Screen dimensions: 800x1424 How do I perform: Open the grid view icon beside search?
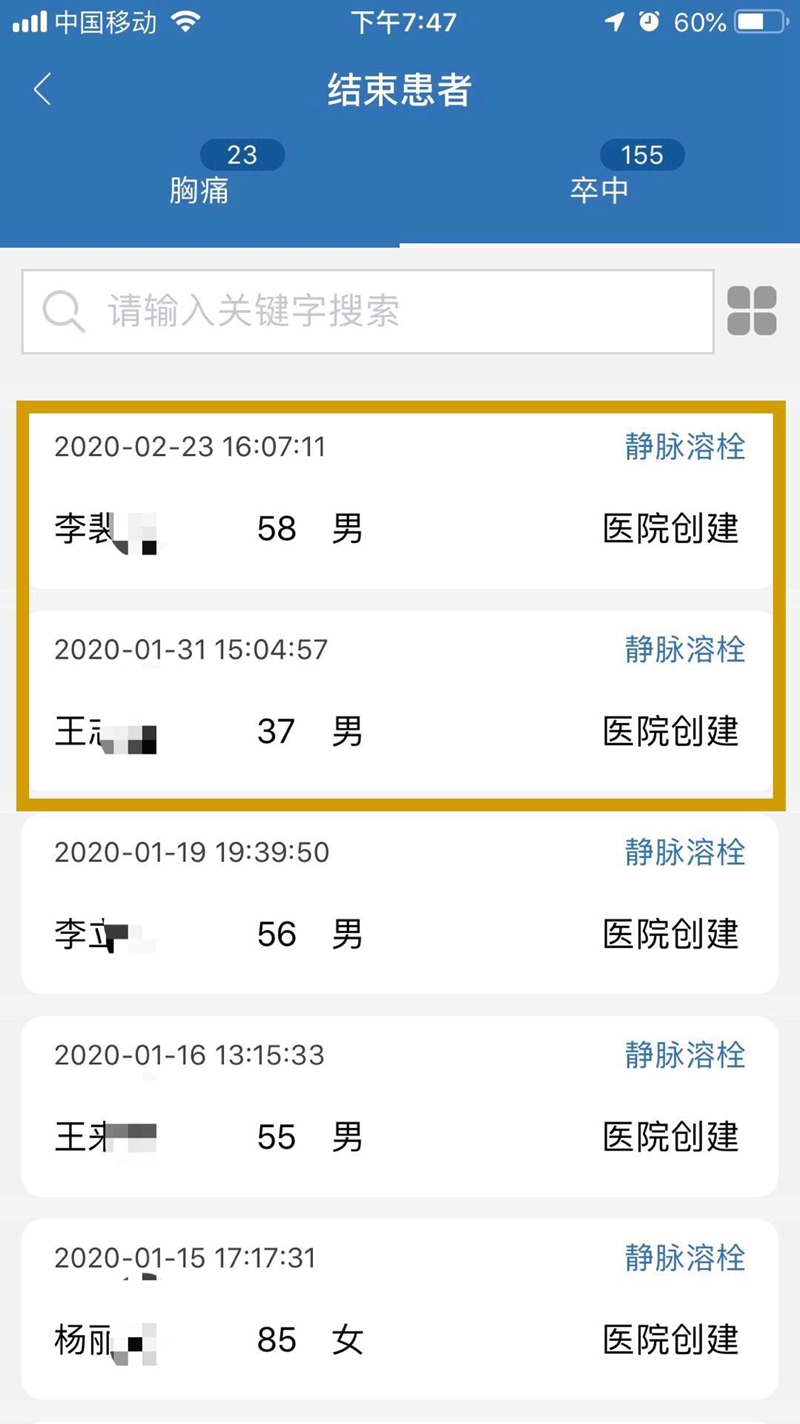tap(752, 311)
